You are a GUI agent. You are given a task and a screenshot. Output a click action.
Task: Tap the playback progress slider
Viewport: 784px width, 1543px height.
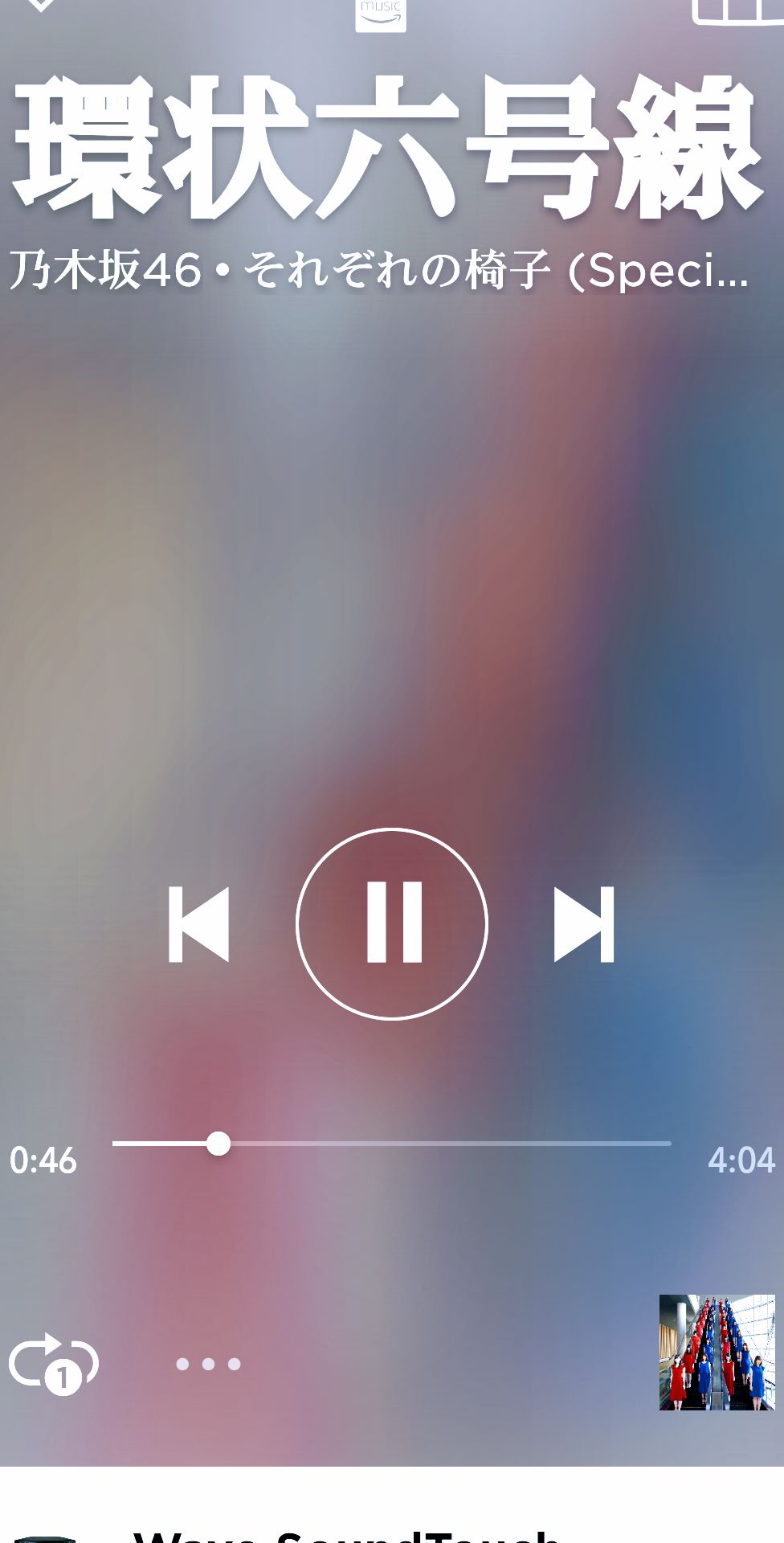[x=392, y=1143]
